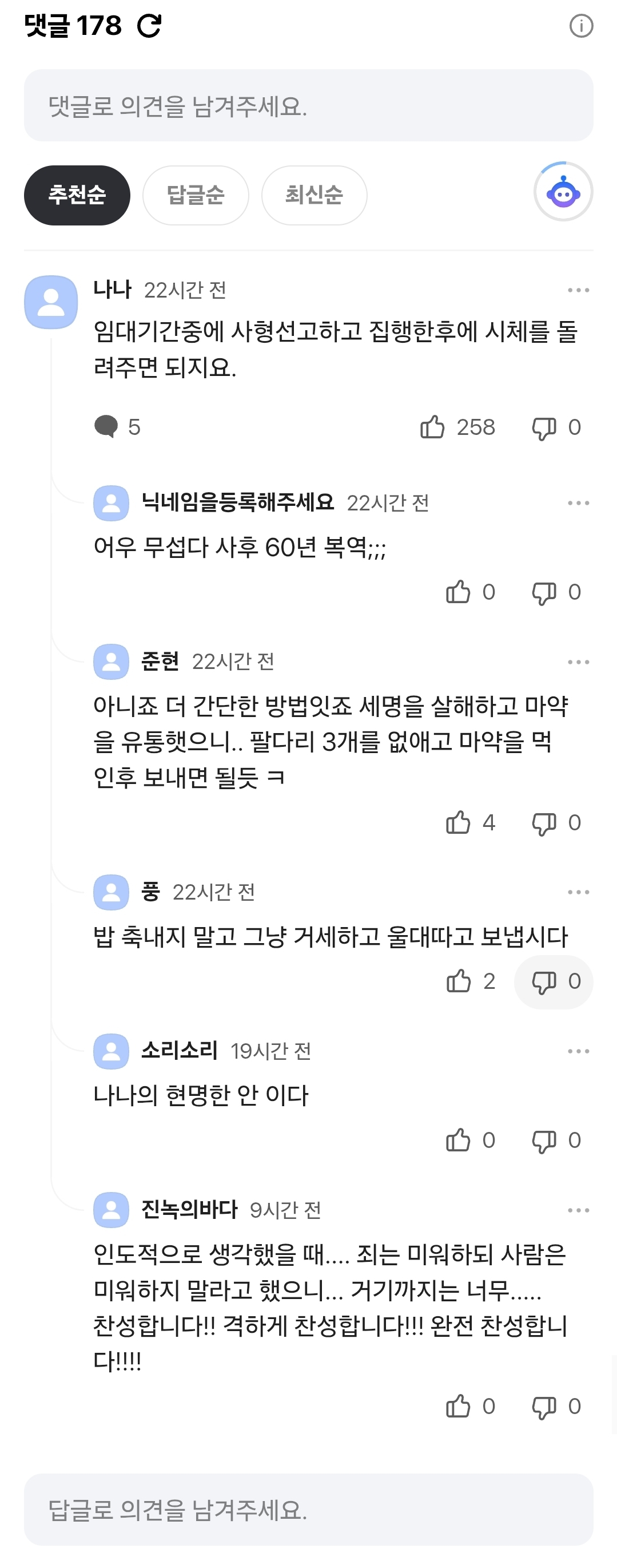Open more options on 진녹의바다's reply

[x=578, y=1210]
